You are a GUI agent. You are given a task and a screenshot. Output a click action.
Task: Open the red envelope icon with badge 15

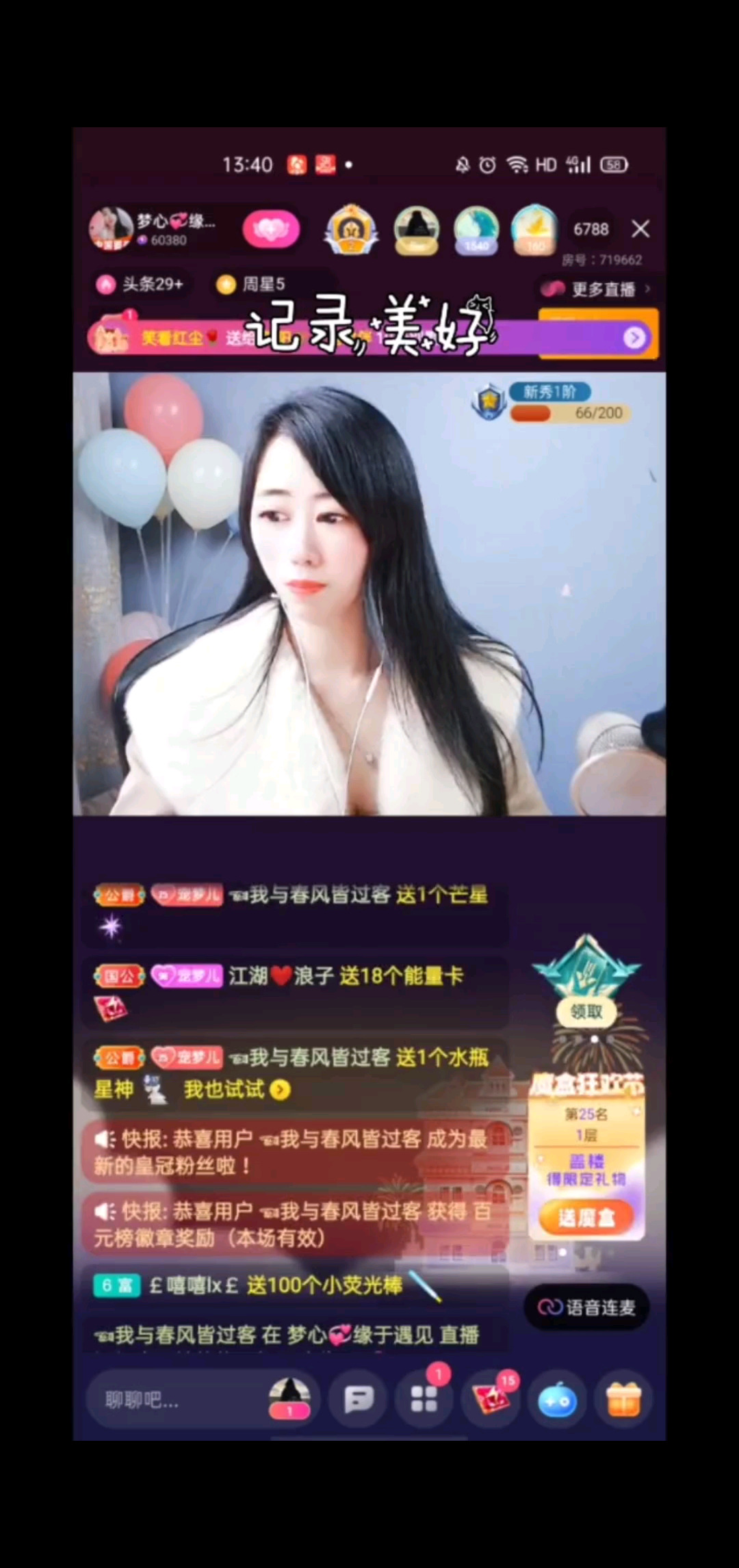click(491, 1400)
